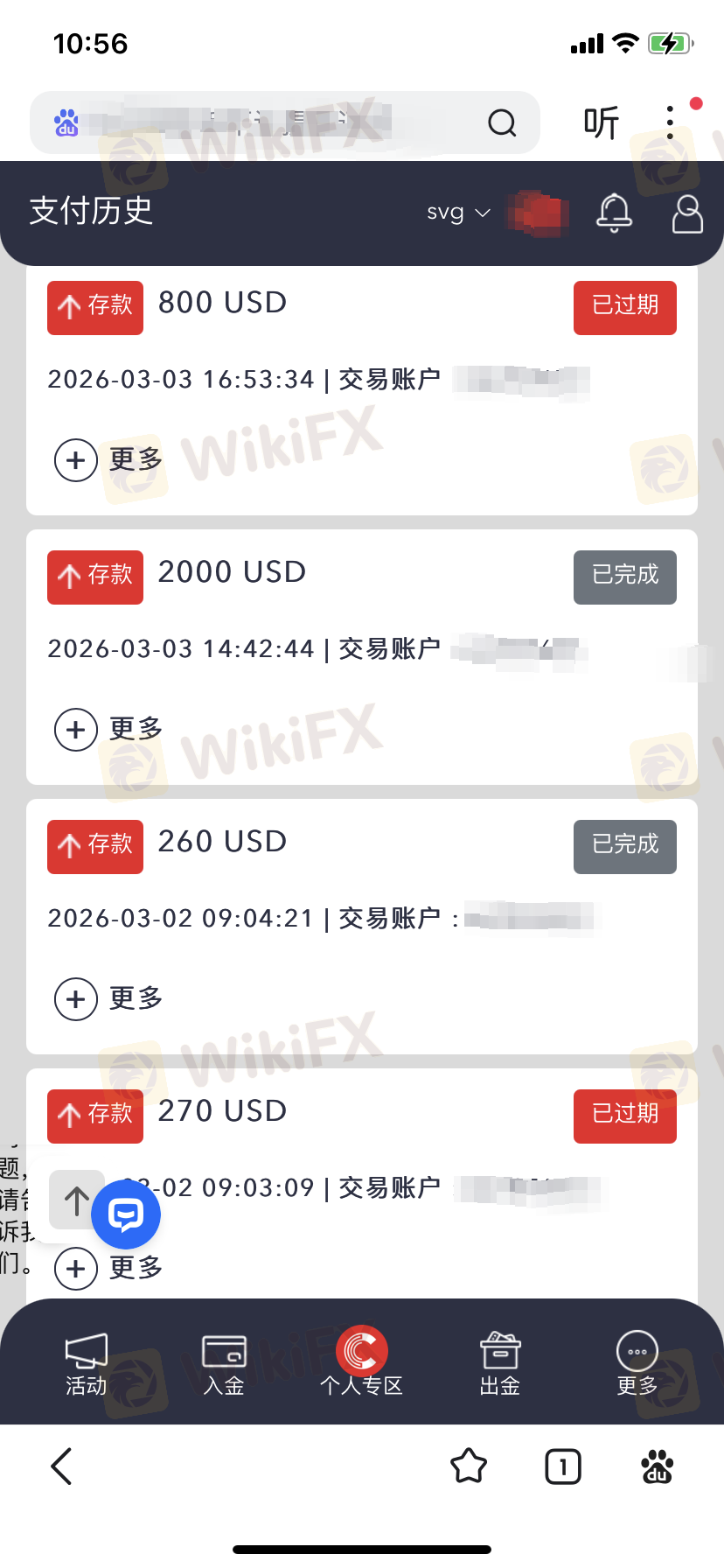The width and height of the screenshot is (724, 1568).
Task: Switch to the 活动 tab
Action: click(87, 1363)
